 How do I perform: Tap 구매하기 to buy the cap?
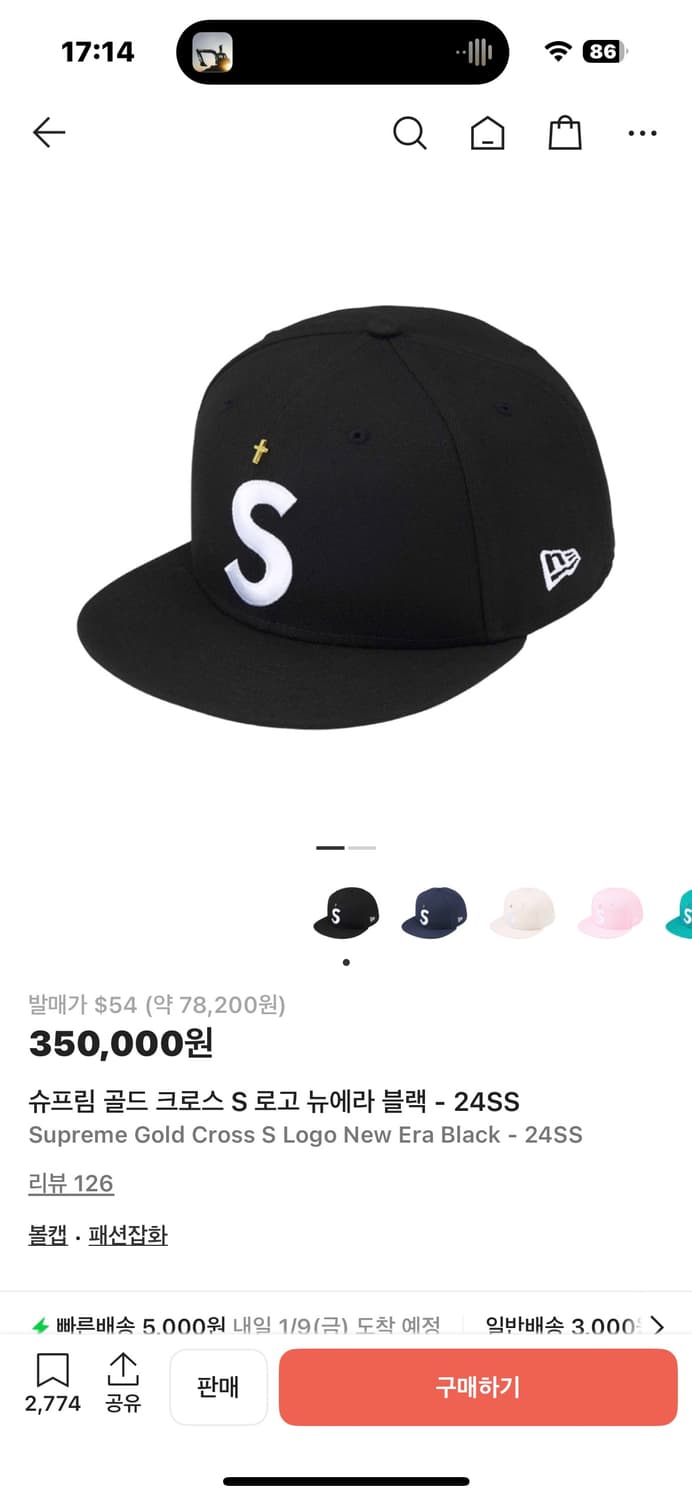pyautogui.click(x=478, y=1387)
